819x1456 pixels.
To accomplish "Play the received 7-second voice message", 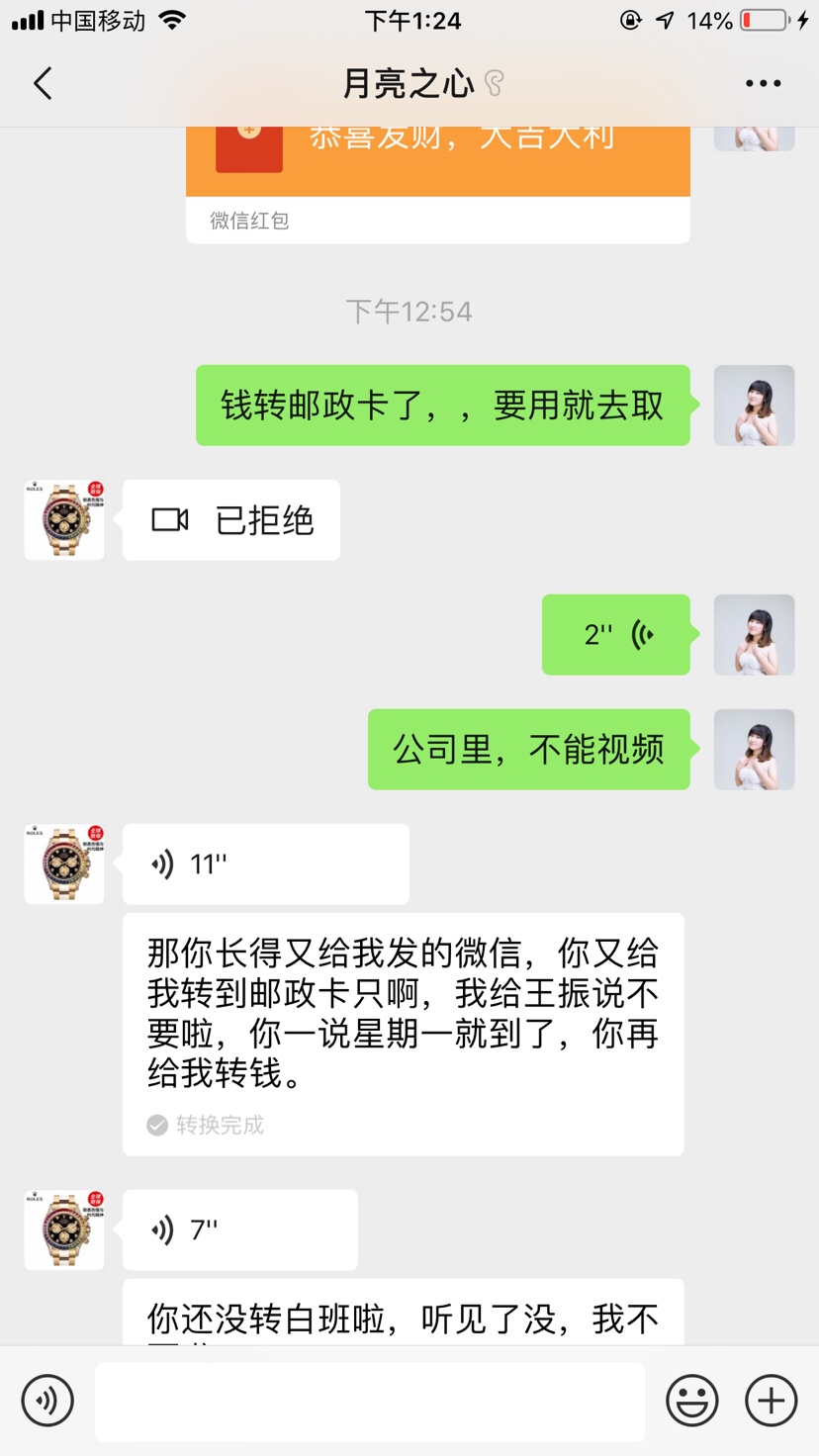I will click(x=239, y=1230).
